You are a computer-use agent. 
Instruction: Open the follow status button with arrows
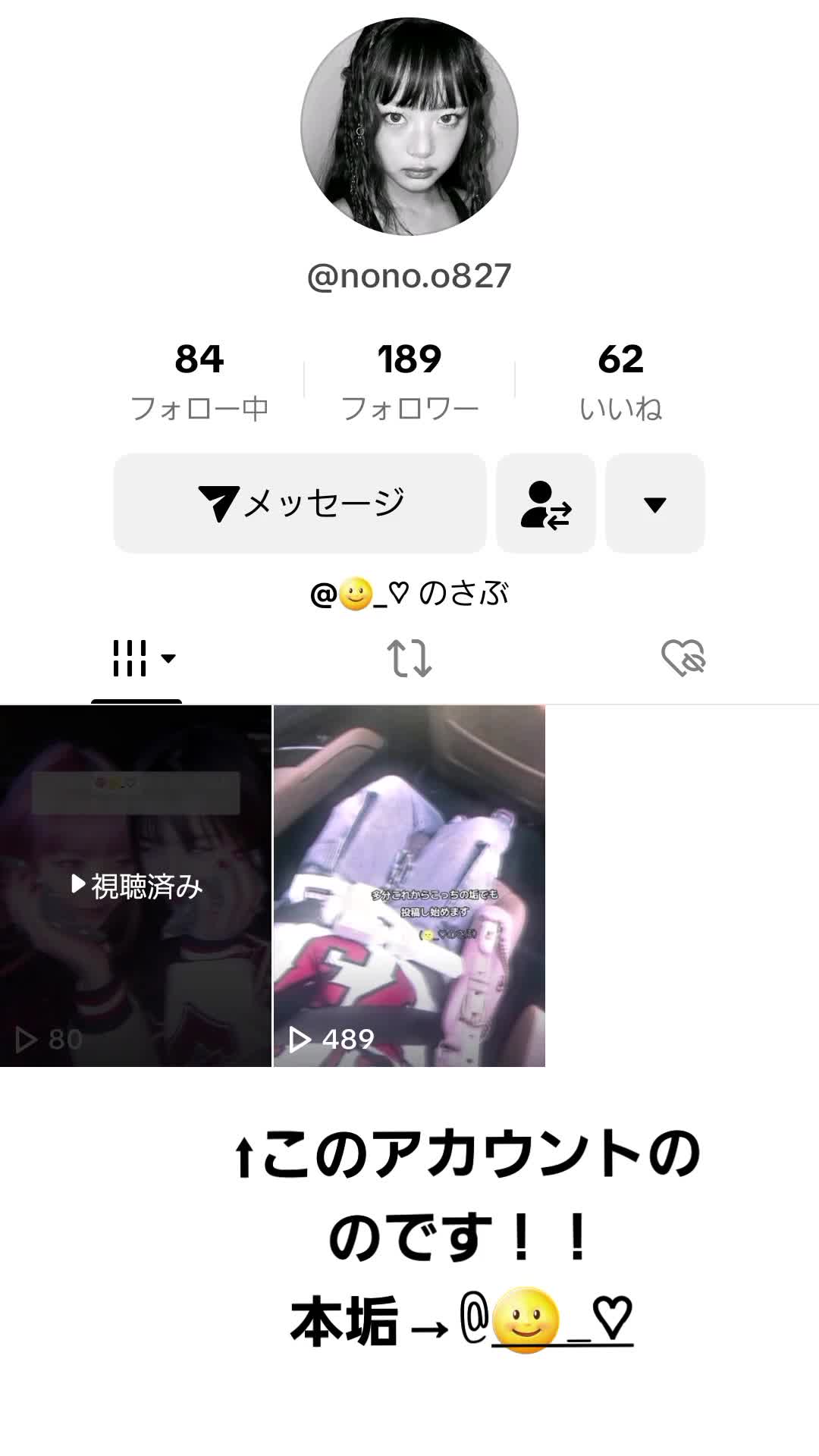point(546,504)
